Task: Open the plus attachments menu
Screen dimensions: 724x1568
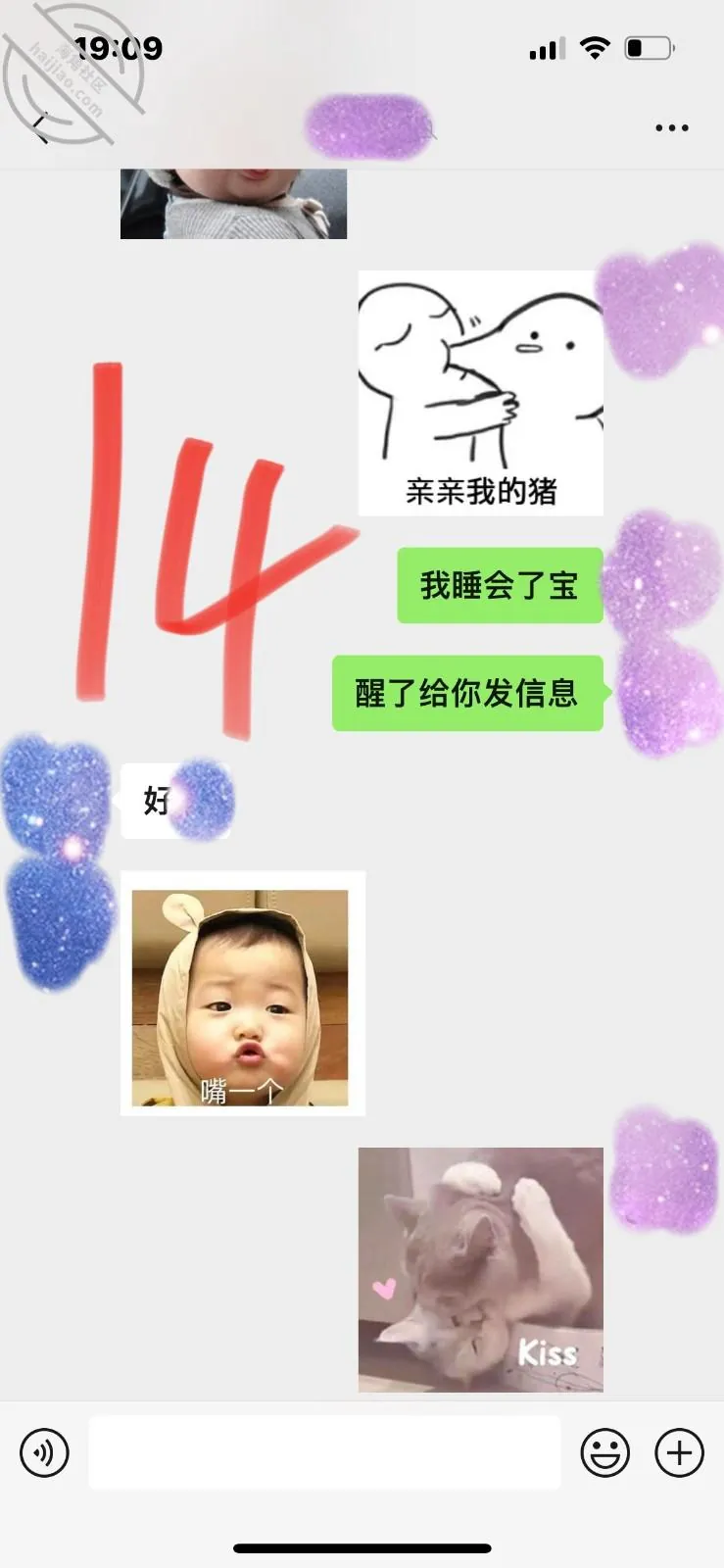Action: (x=679, y=1452)
